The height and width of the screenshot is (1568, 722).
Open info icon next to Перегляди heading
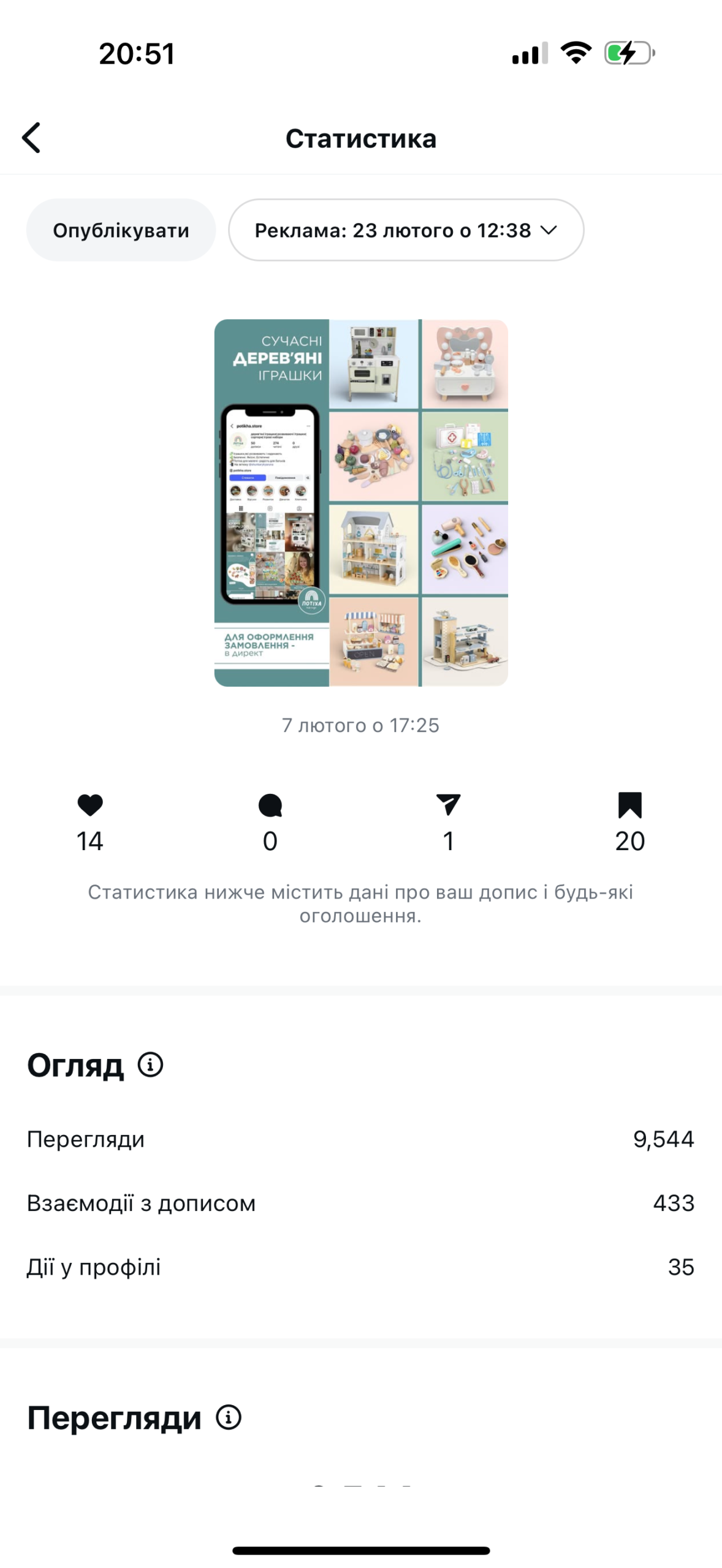pos(229,1417)
